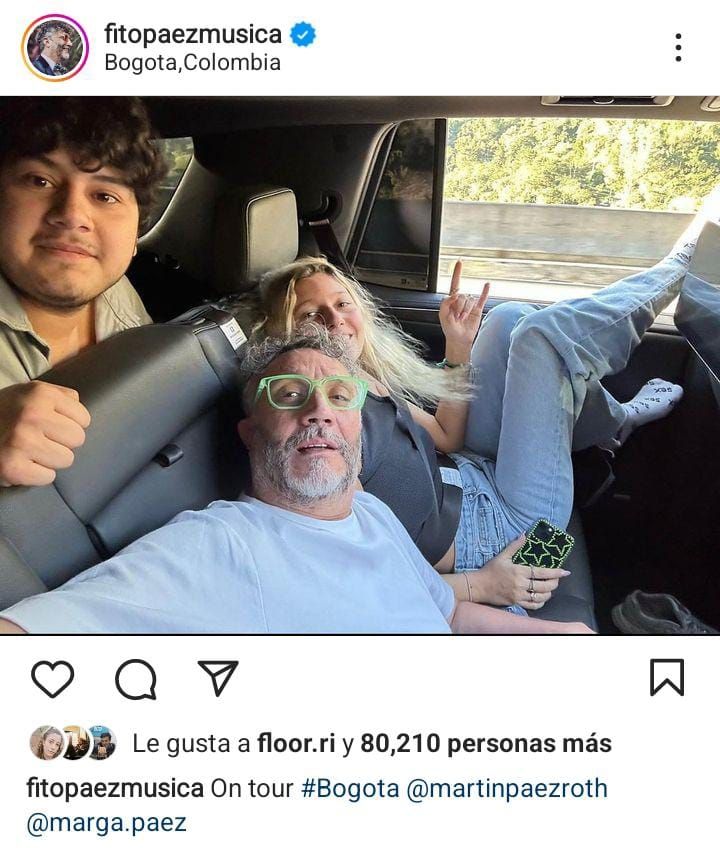Open comments with the speech bubble
The image size is (720, 848).
[135, 680]
